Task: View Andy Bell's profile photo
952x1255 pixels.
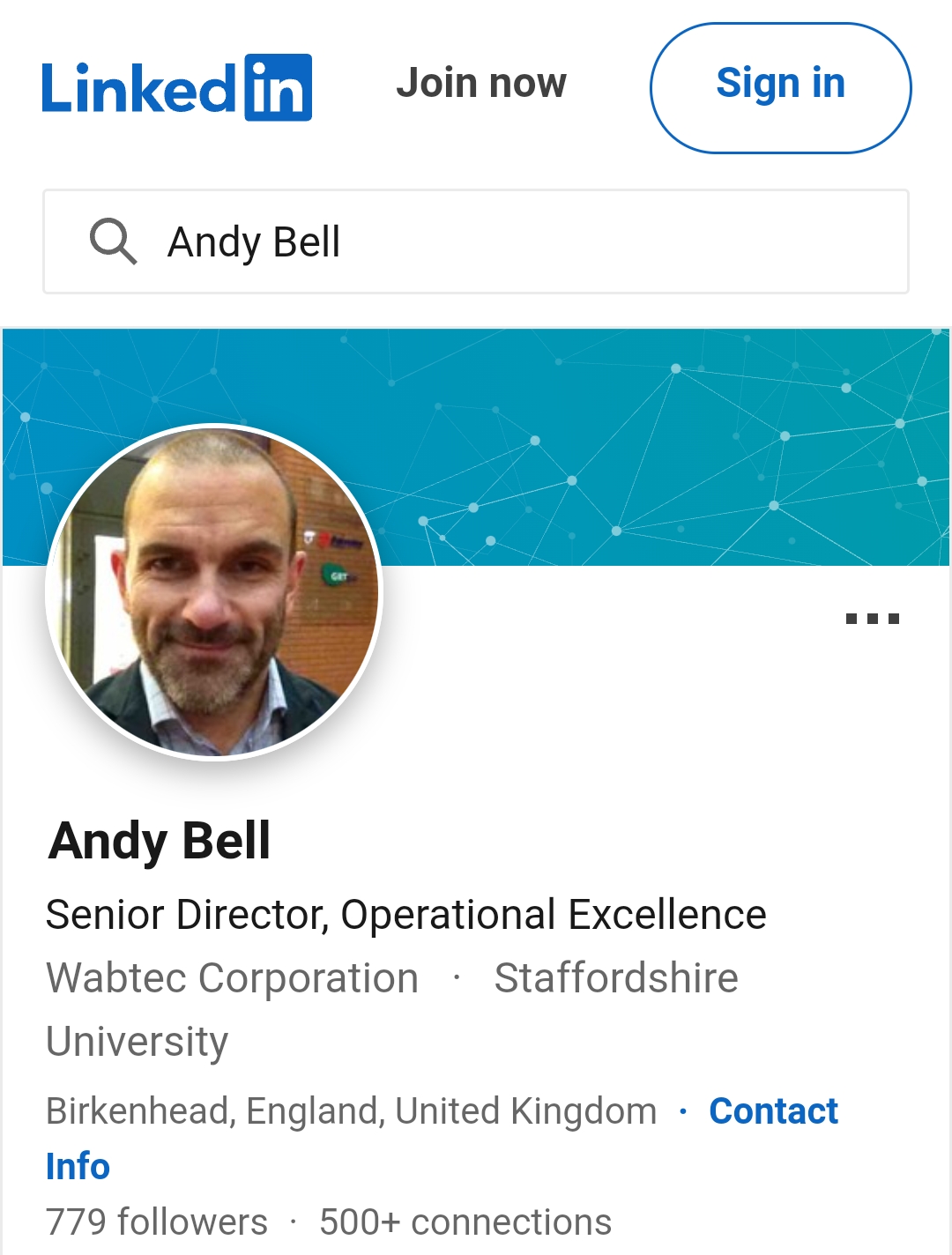Action: click(214, 591)
